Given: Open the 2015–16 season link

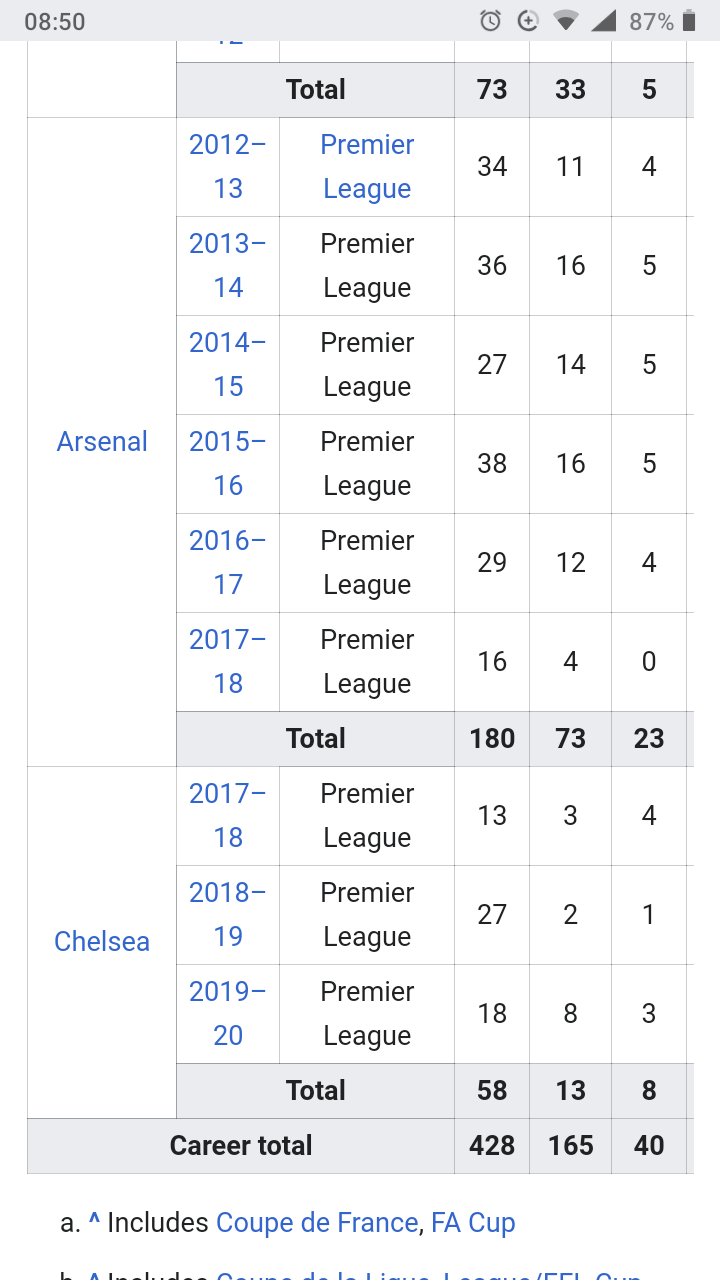Looking at the screenshot, I should click(x=228, y=463).
